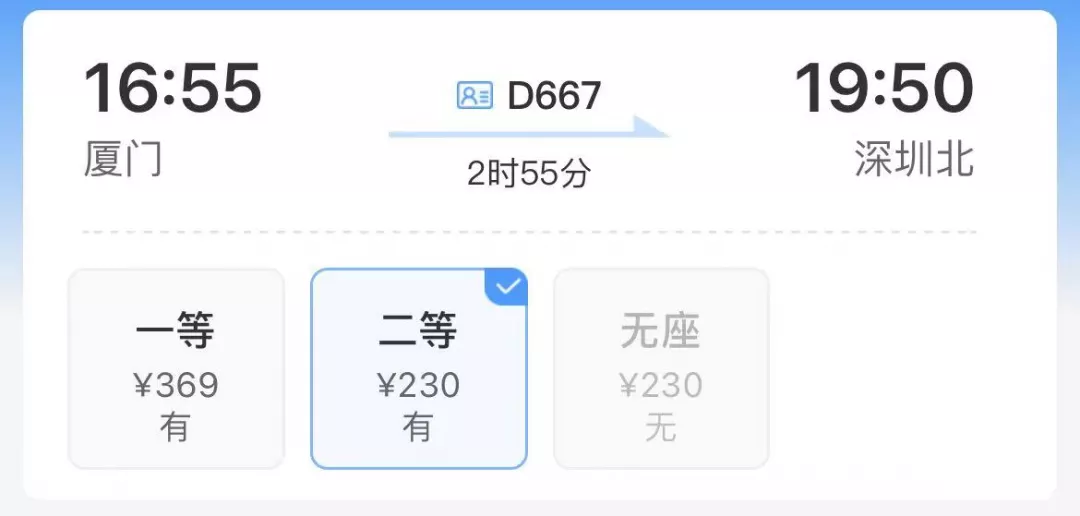Select the 一等 first class seat option
This screenshot has width=1080, height=516.
pos(176,368)
